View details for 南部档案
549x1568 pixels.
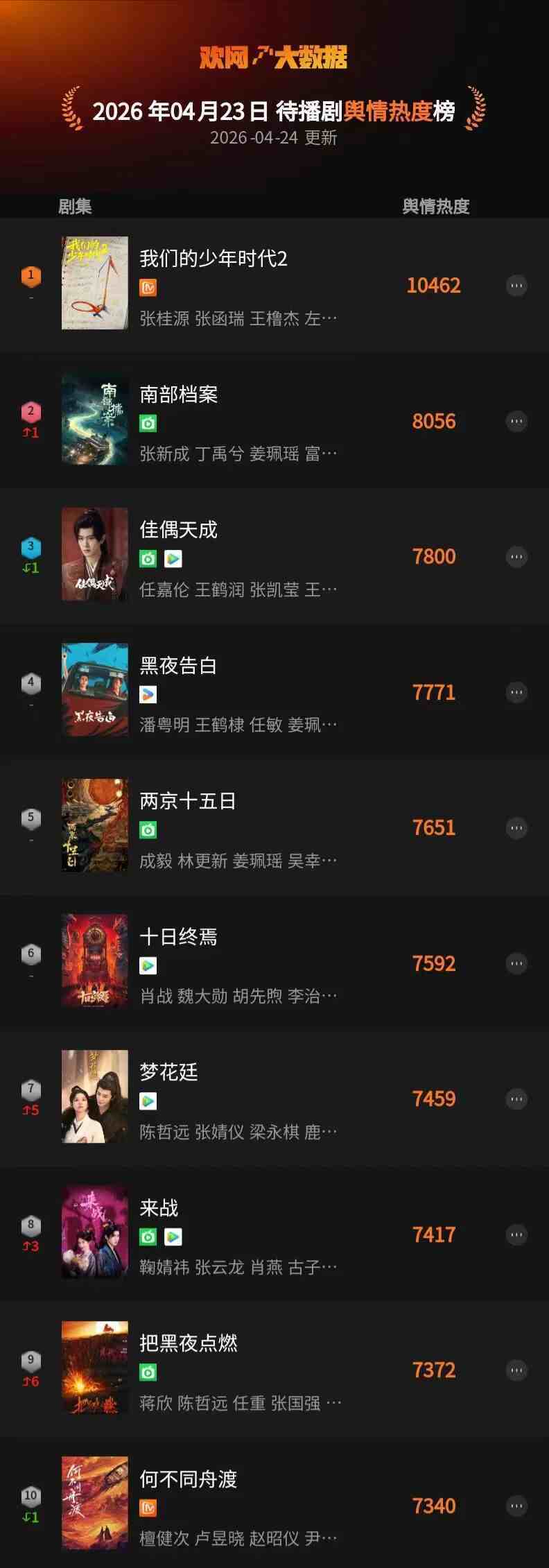coord(179,395)
